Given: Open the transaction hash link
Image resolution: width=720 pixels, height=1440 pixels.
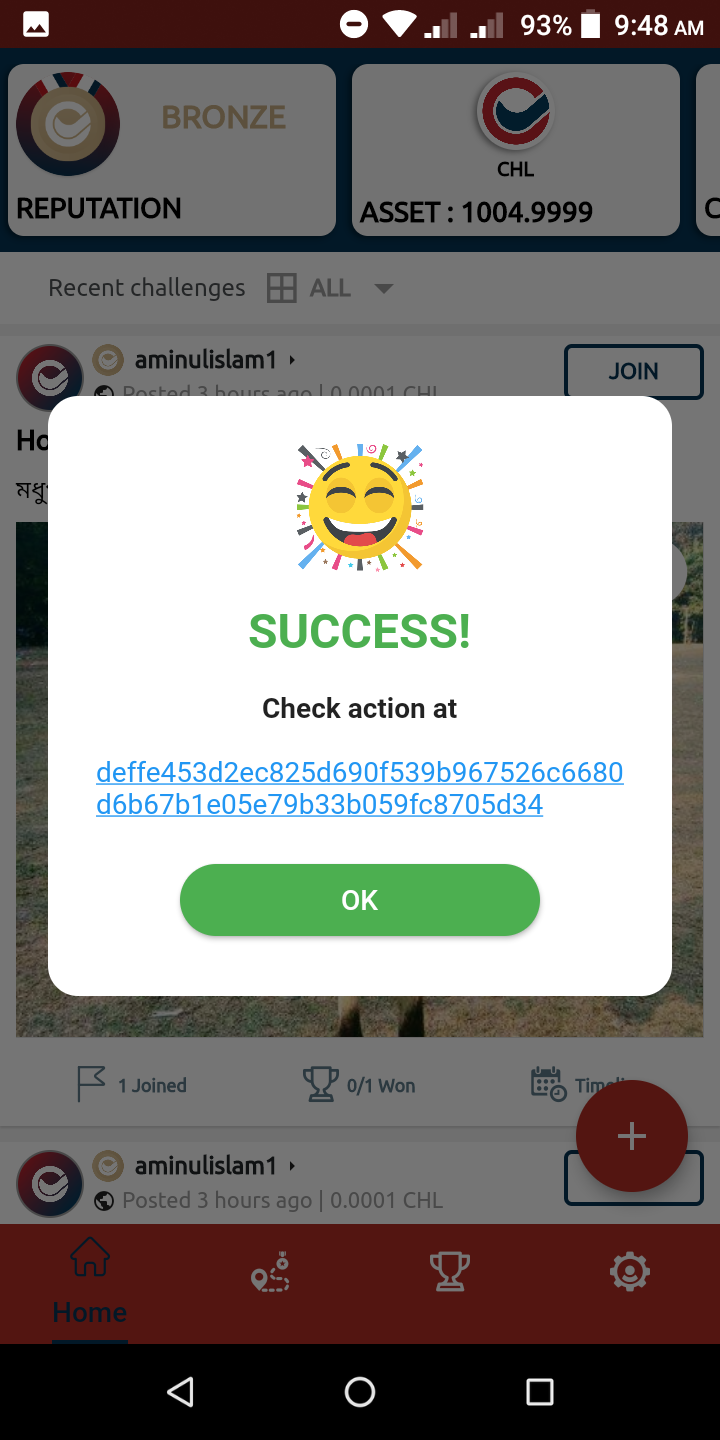Looking at the screenshot, I should (x=359, y=788).
